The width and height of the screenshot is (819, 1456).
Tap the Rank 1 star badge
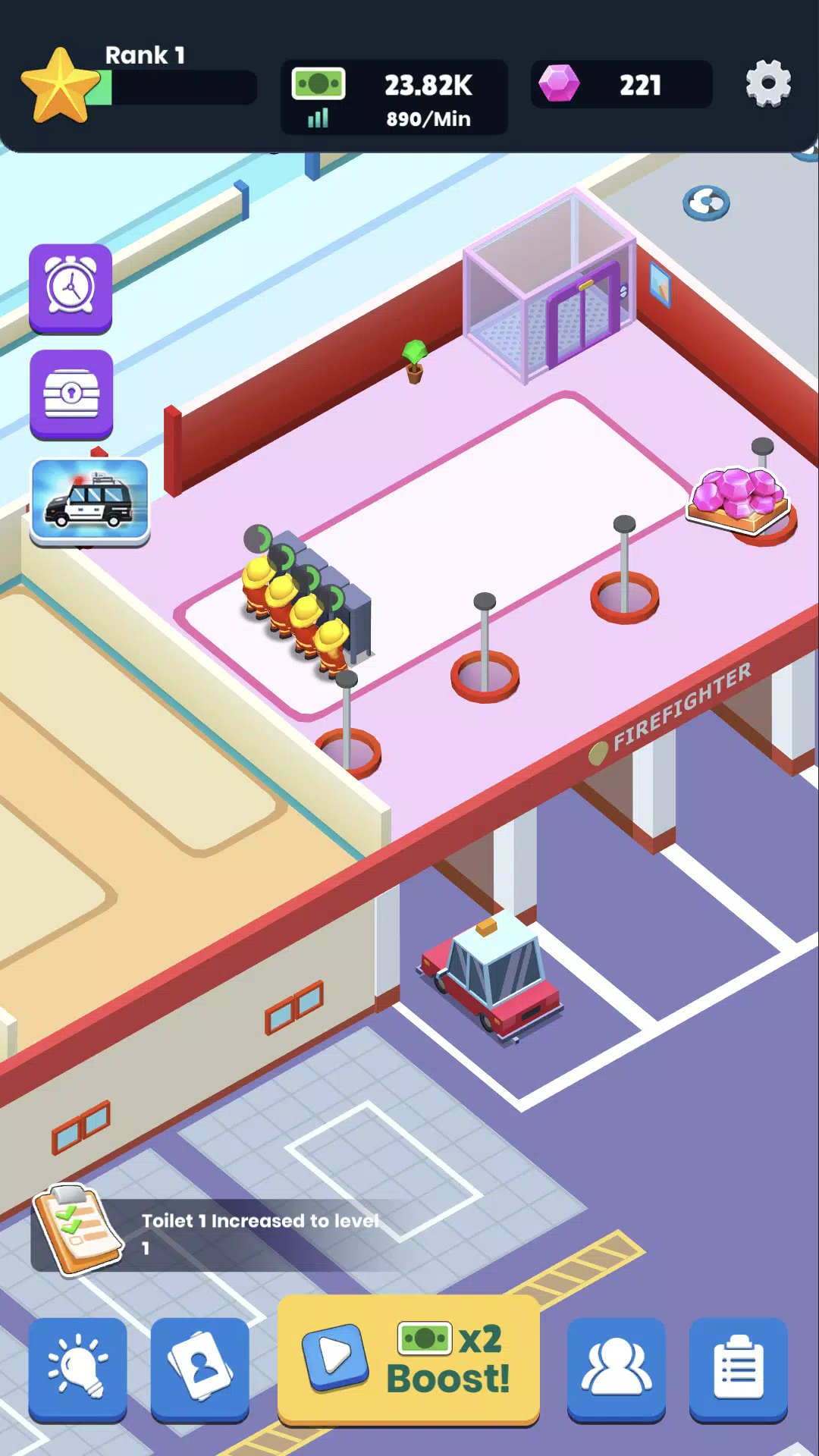[x=61, y=86]
